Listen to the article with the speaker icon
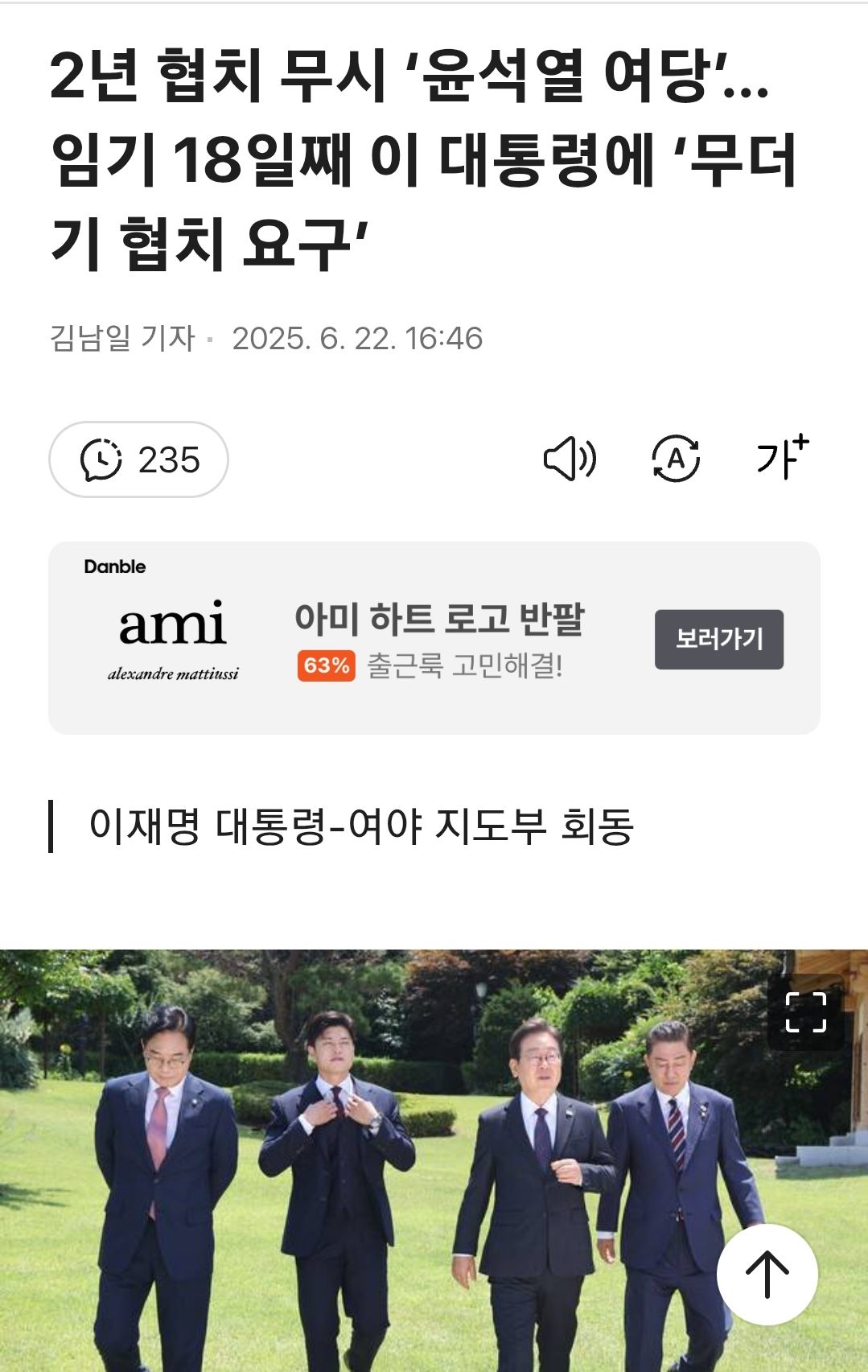The image size is (868, 1372). (x=570, y=459)
